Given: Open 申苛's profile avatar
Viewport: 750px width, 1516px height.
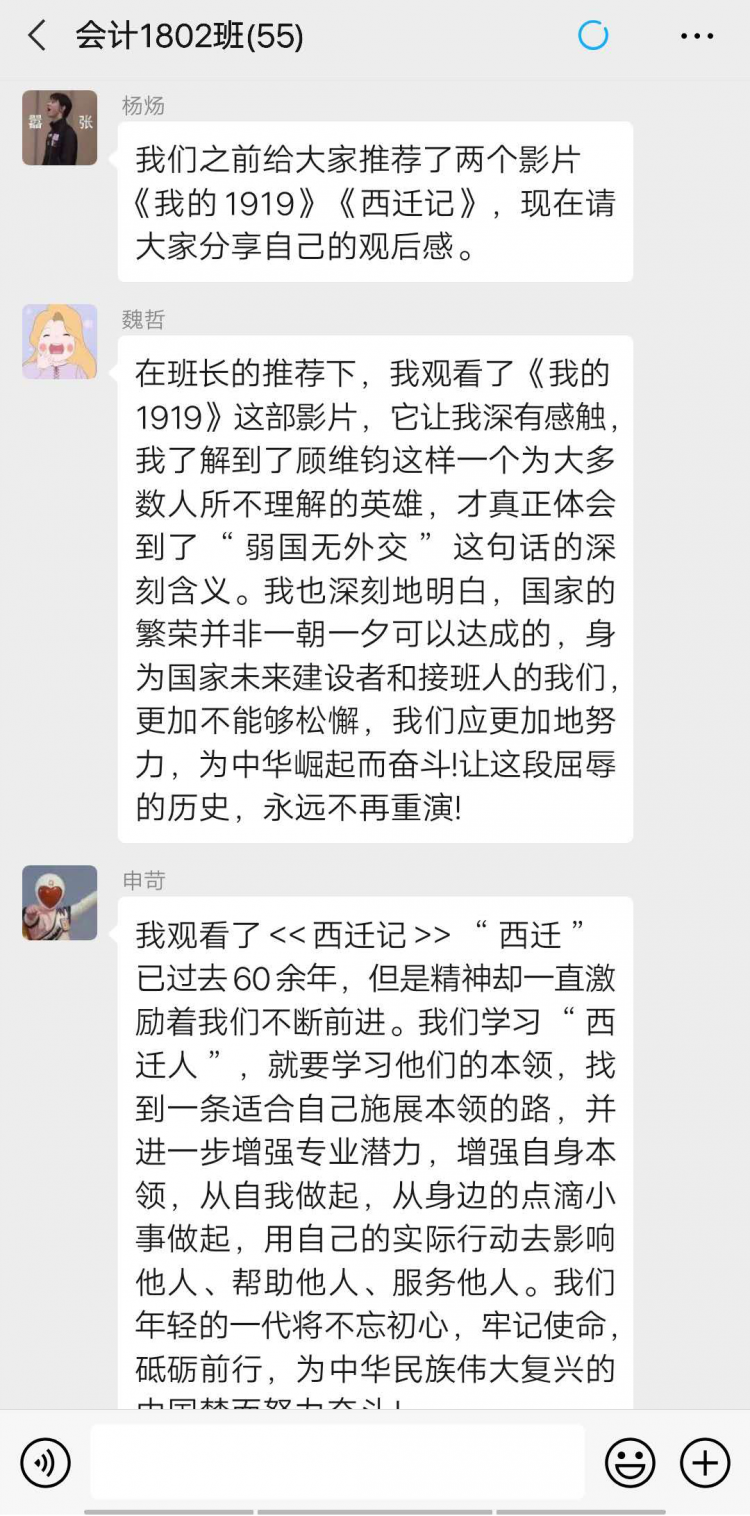Looking at the screenshot, I should coord(60,903).
